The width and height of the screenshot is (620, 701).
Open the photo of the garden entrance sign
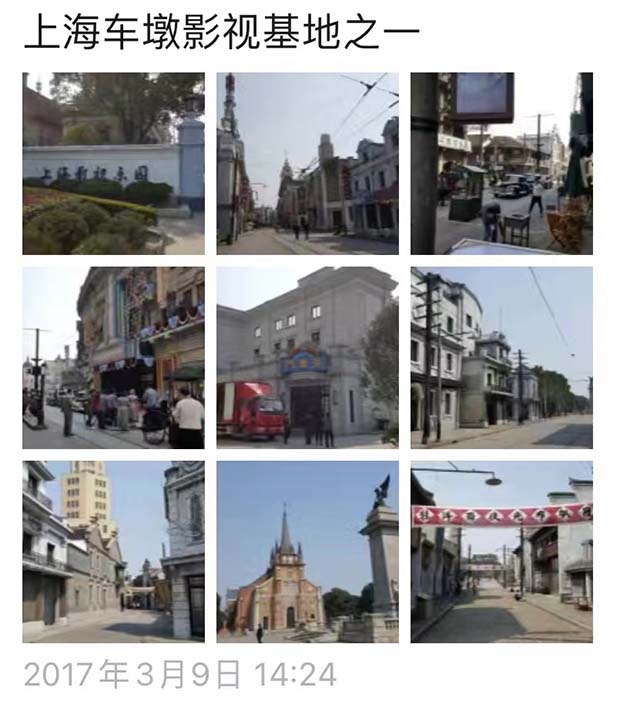tap(113, 163)
